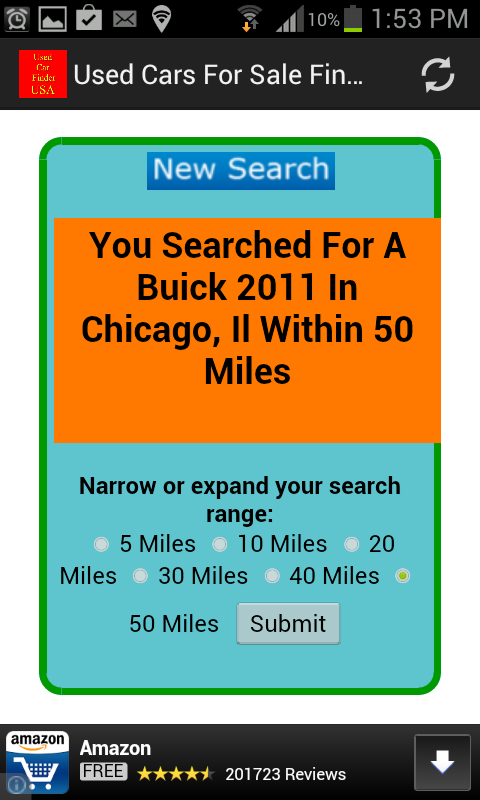480x800 pixels.
Task: Tap the 50 Miles radio button
Action: tap(402, 576)
